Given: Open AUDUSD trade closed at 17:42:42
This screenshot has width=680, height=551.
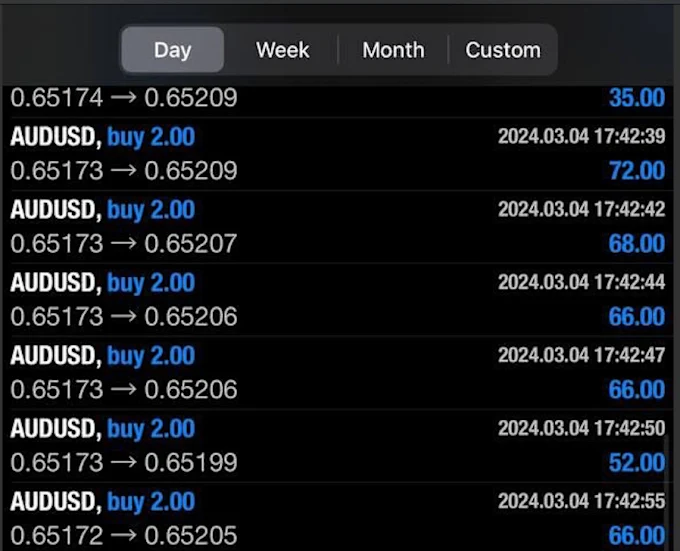Looking at the screenshot, I should coord(338,227).
